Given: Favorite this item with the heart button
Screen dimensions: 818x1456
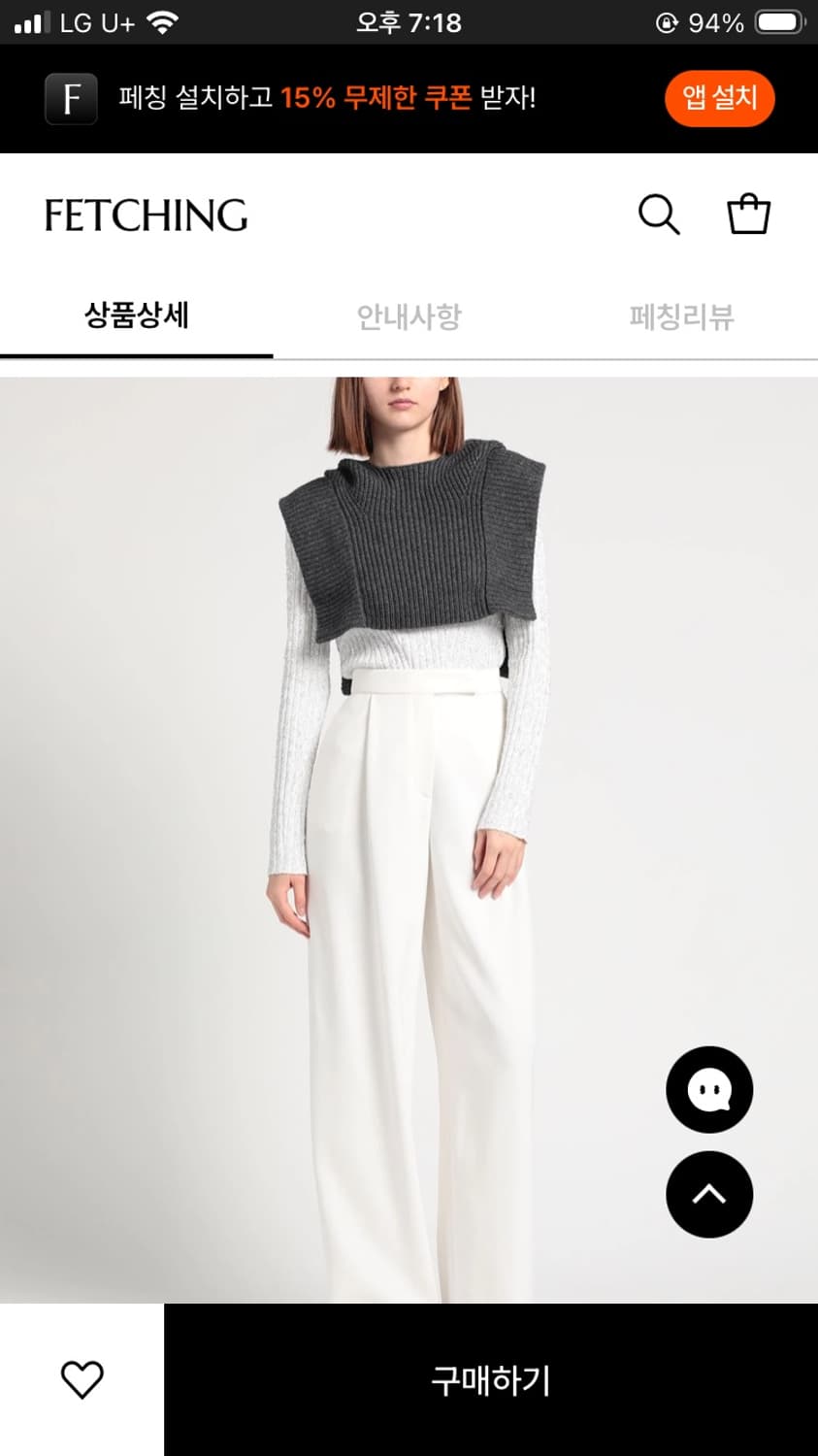Looking at the screenshot, I should pos(82,1377).
